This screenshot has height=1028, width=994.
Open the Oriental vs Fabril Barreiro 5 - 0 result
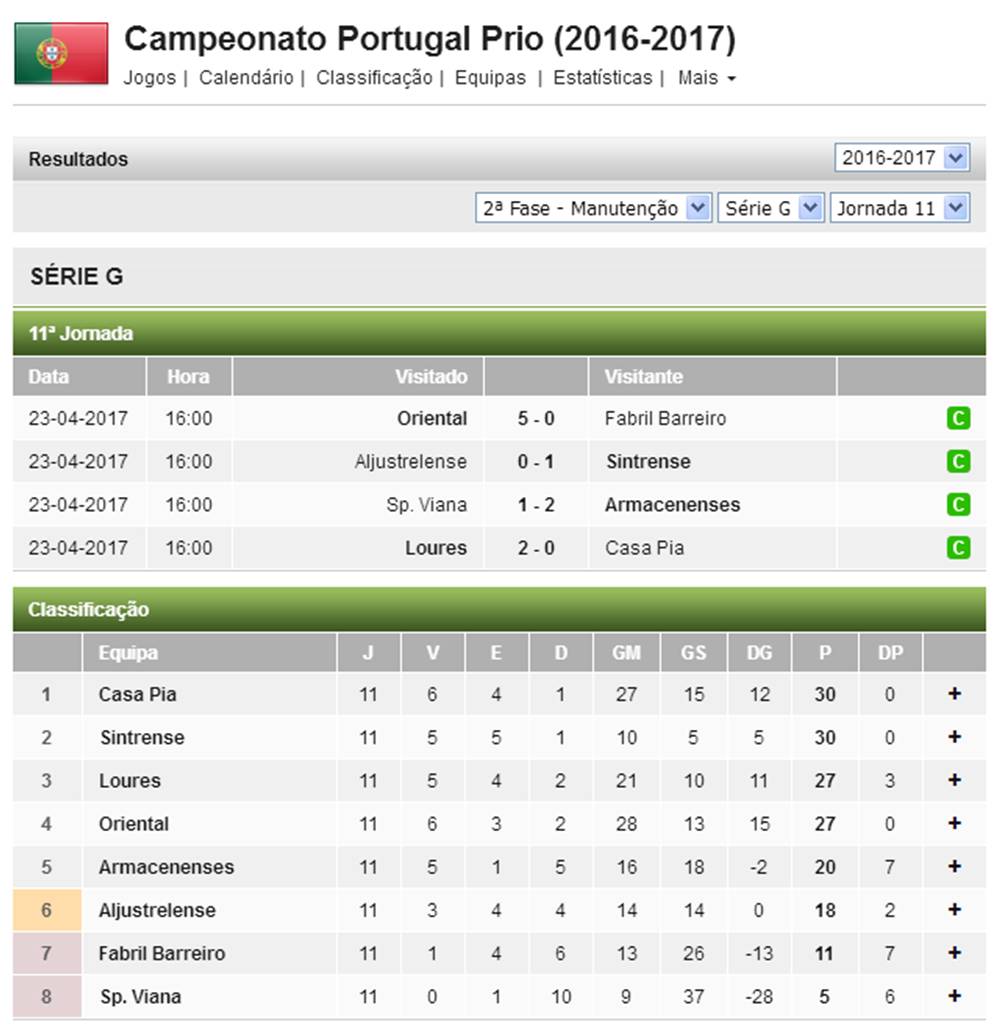pos(536,419)
